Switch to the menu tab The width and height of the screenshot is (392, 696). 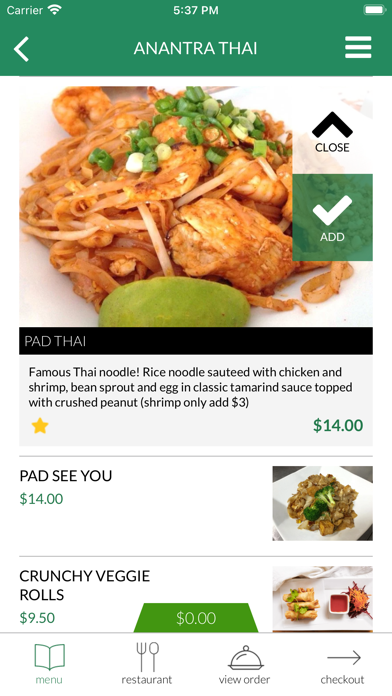(49, 664)
